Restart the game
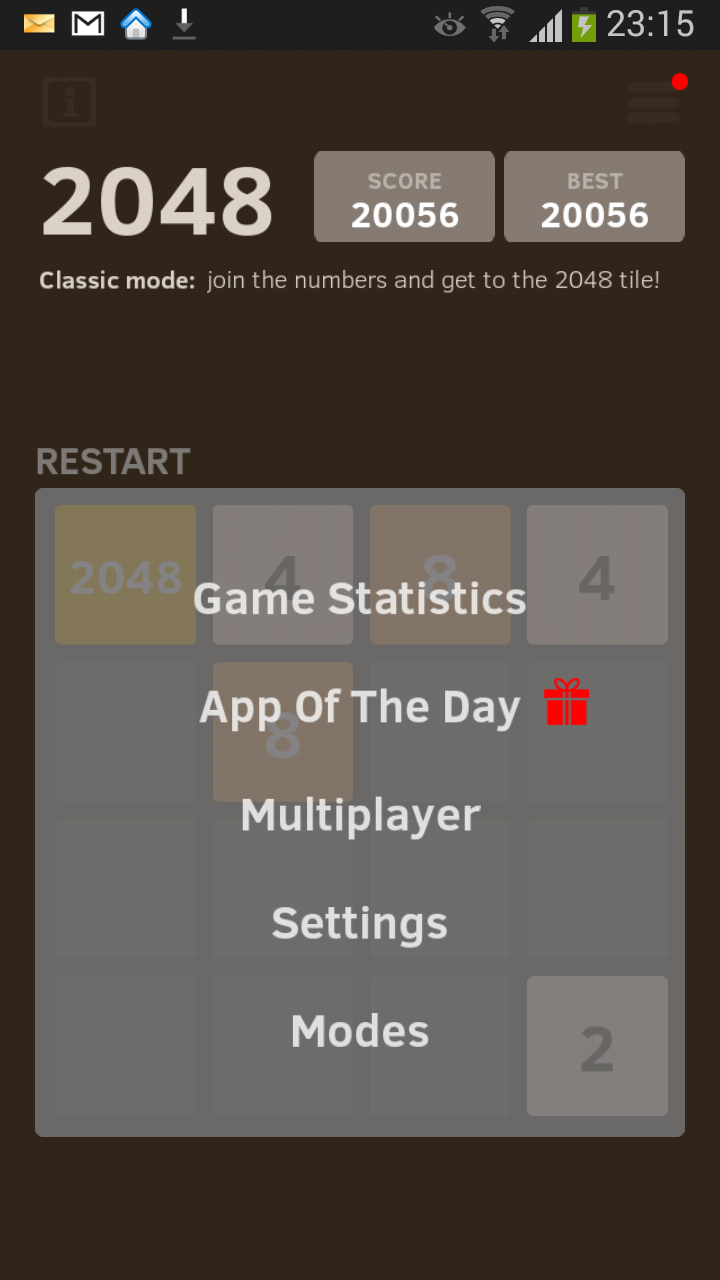The image size is (720, 1280). [x=113, y=462]
